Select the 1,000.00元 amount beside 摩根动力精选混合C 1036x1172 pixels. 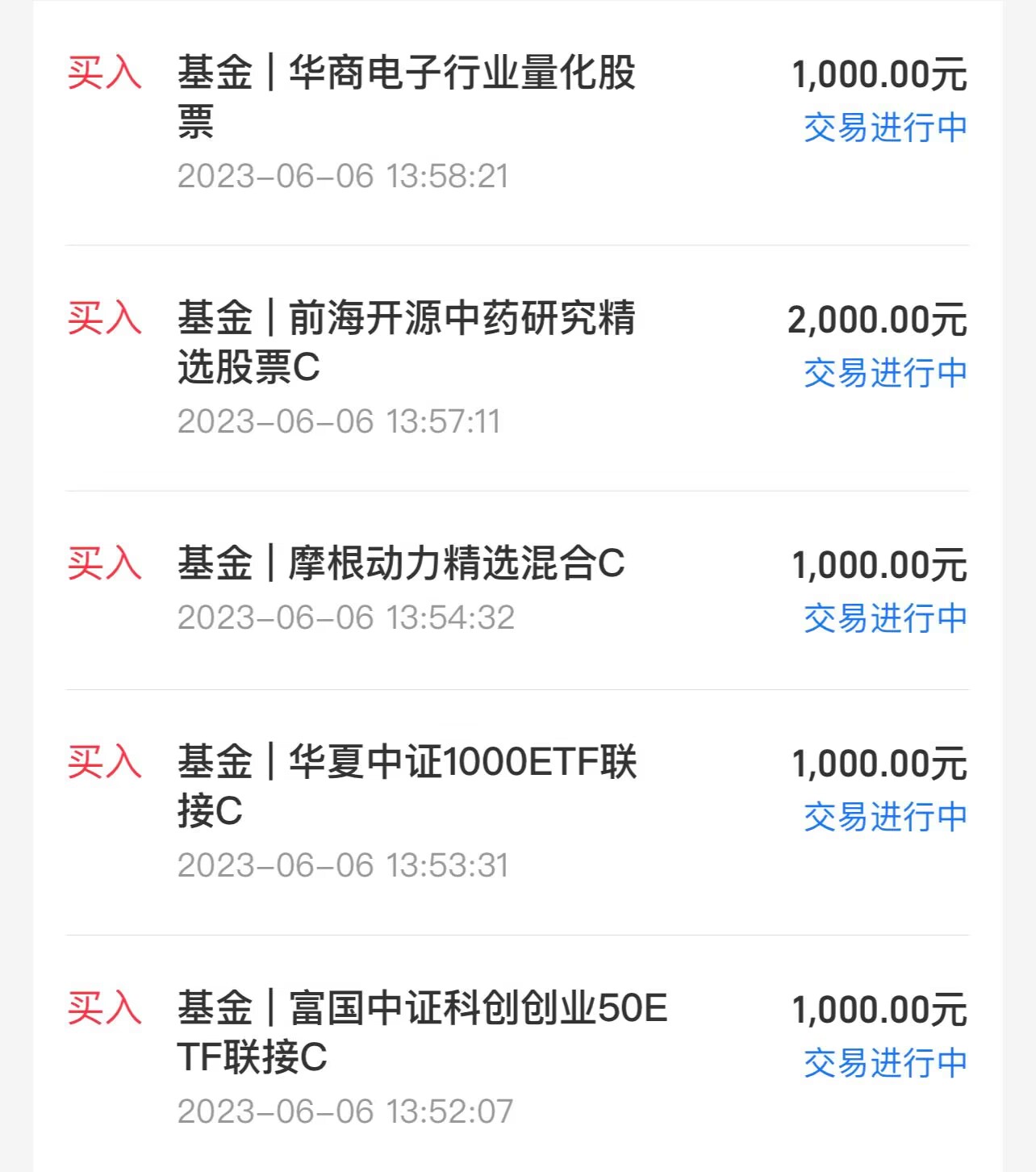(879, 565)
